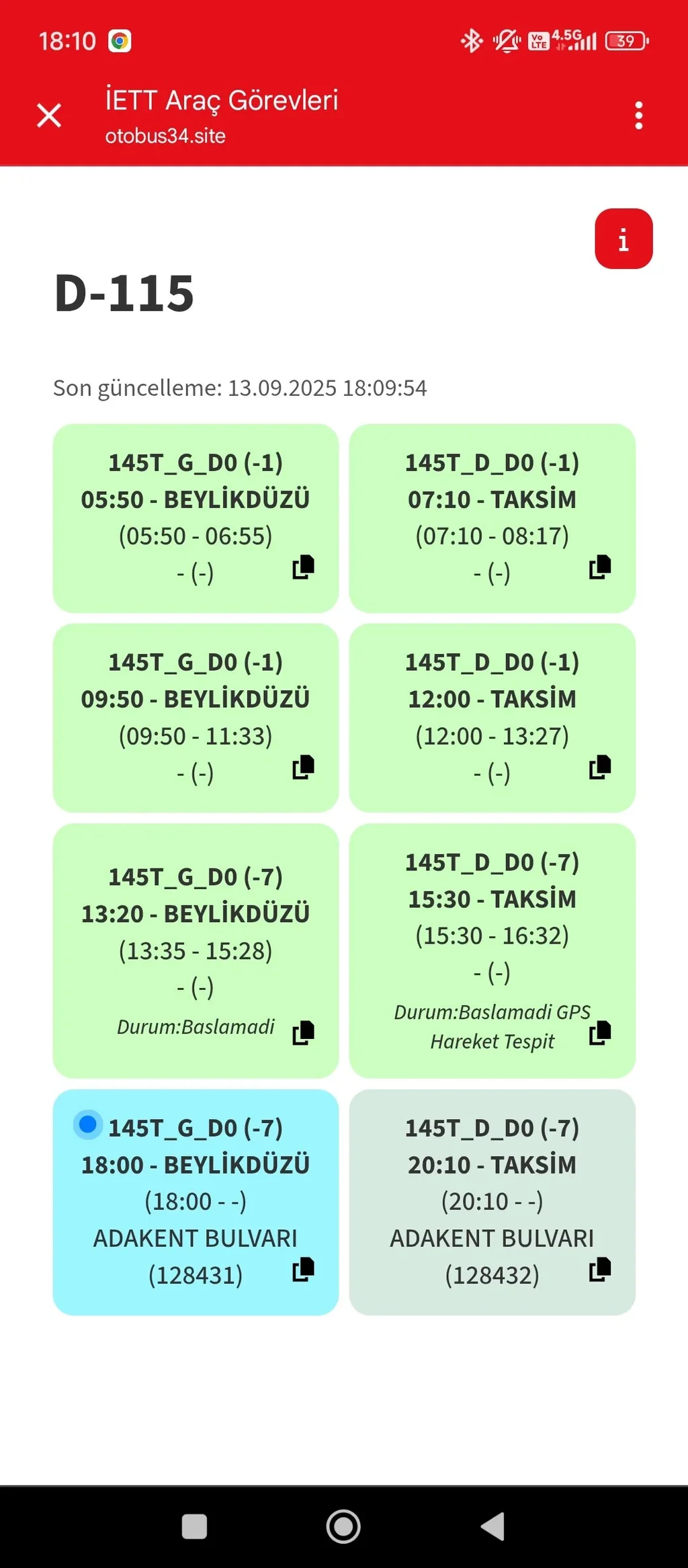This screenshot has width=688, height=1568.
Task: Close the İETT Araç Görevleri tab
Action: (49, 115)
